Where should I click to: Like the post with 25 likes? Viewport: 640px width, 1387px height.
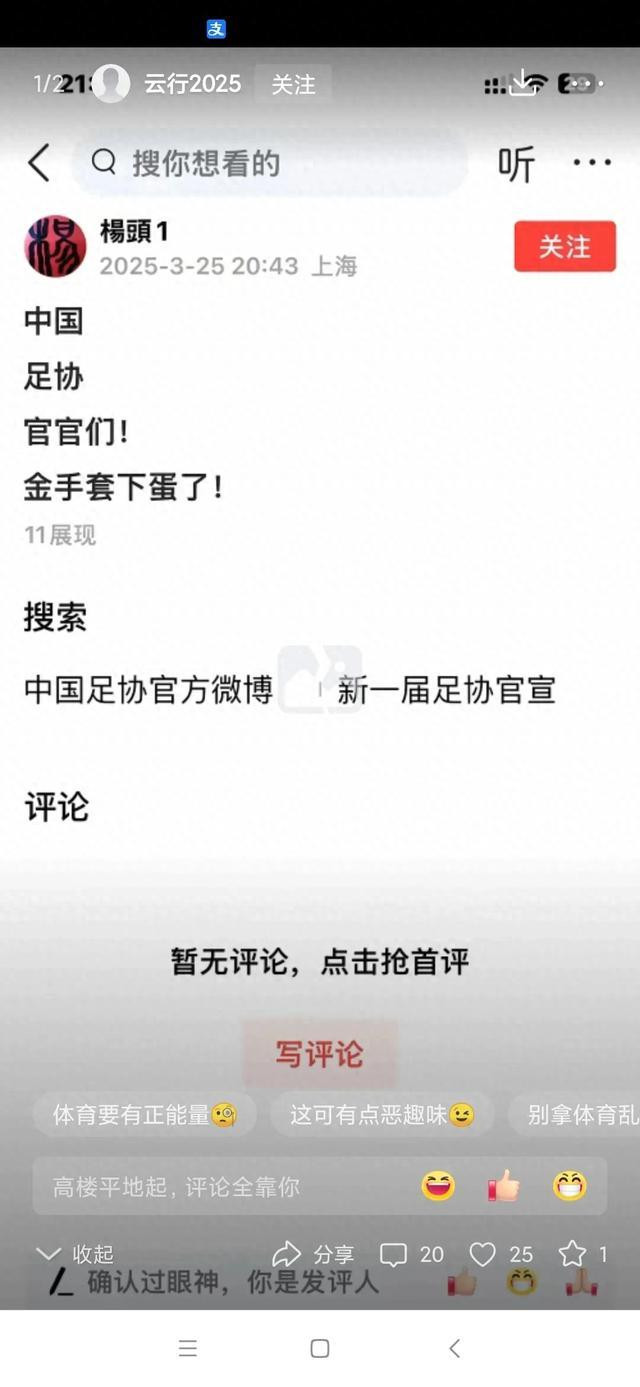click(x=501, y=1254)
